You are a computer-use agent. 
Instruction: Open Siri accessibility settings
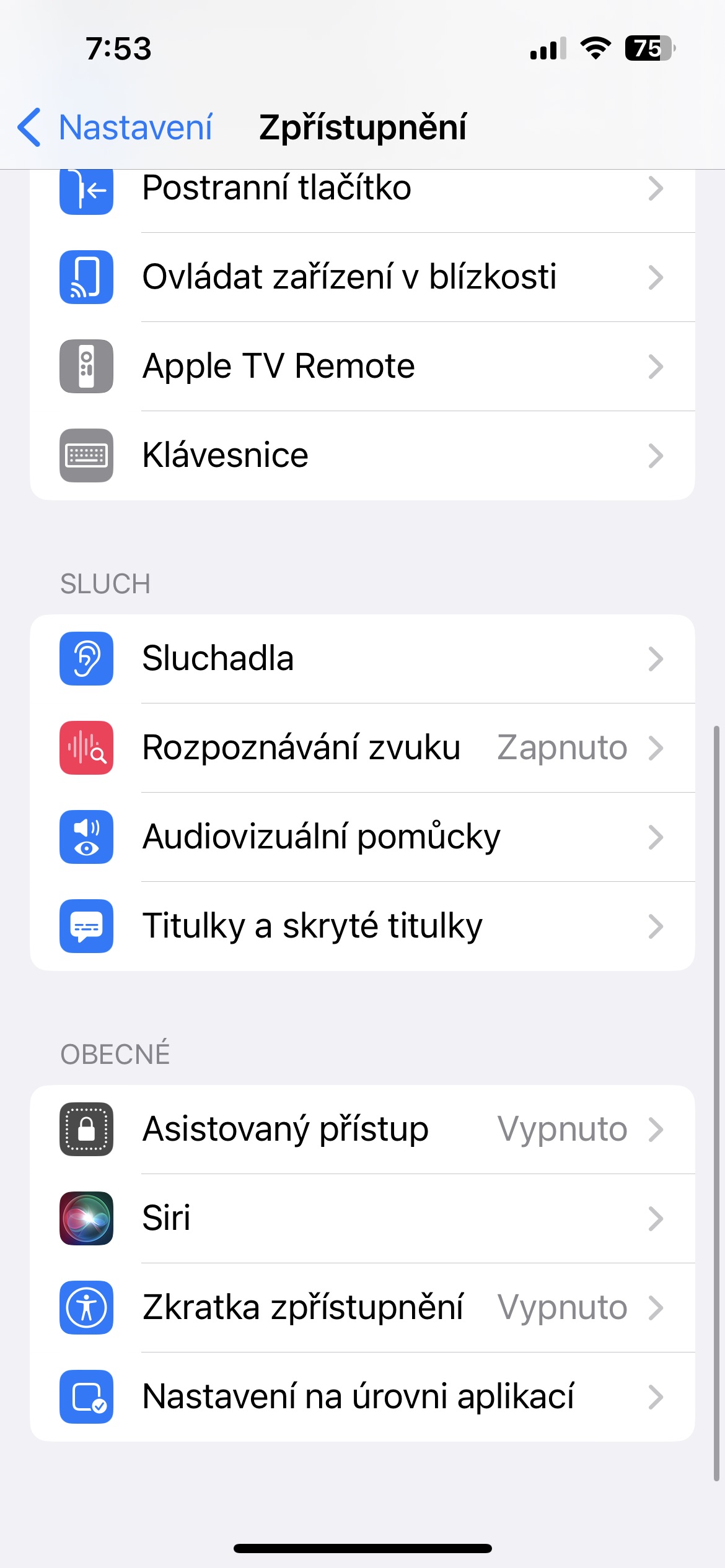pyautogui.click(x=362, y=1218)
